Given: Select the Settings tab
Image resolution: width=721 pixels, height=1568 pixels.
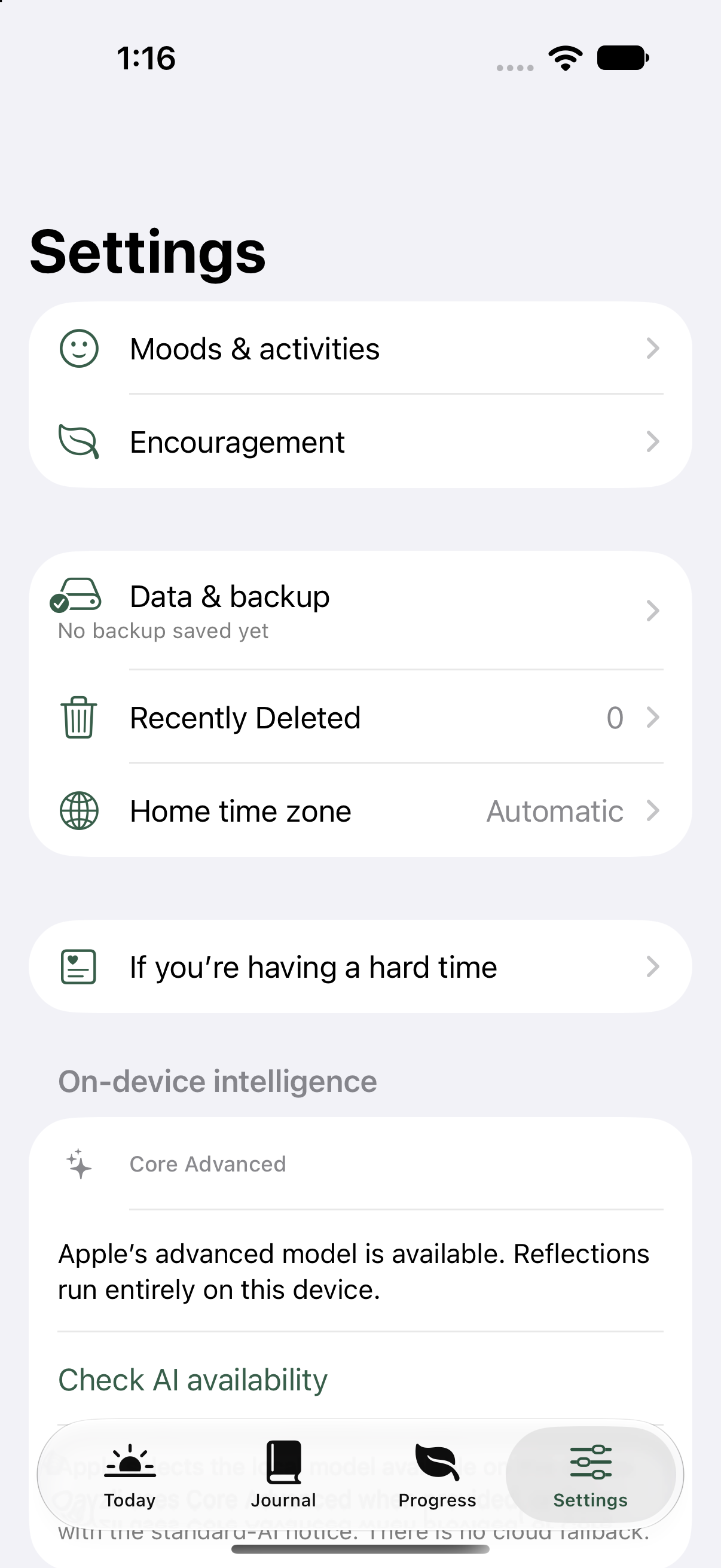Looking at the screenshot, I should [x=590, y=1475].
